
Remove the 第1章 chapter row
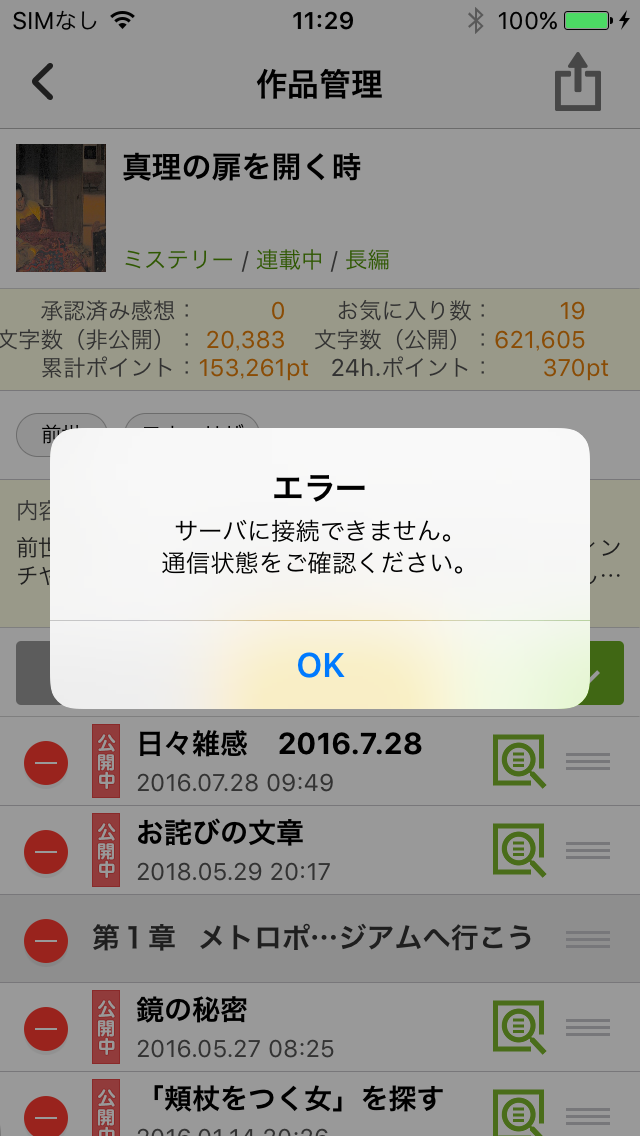click(46, 939)
